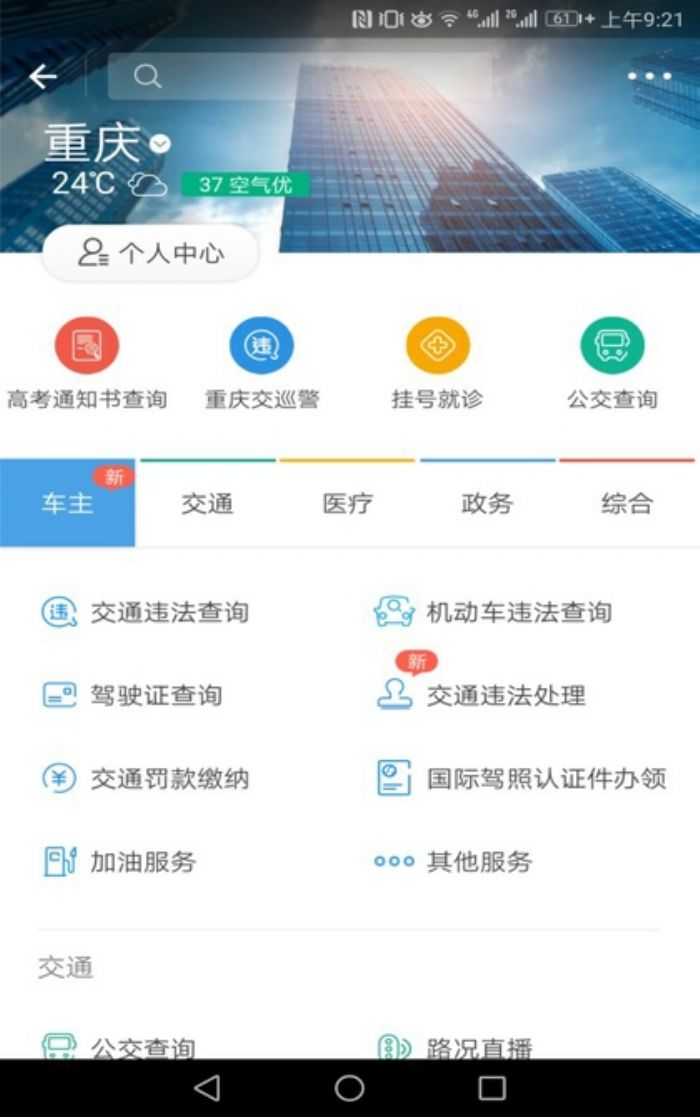This screenshot has width=700, height=1117.
Task: Select 交通罚款缴纳 to pay fines
Action: 168,778
